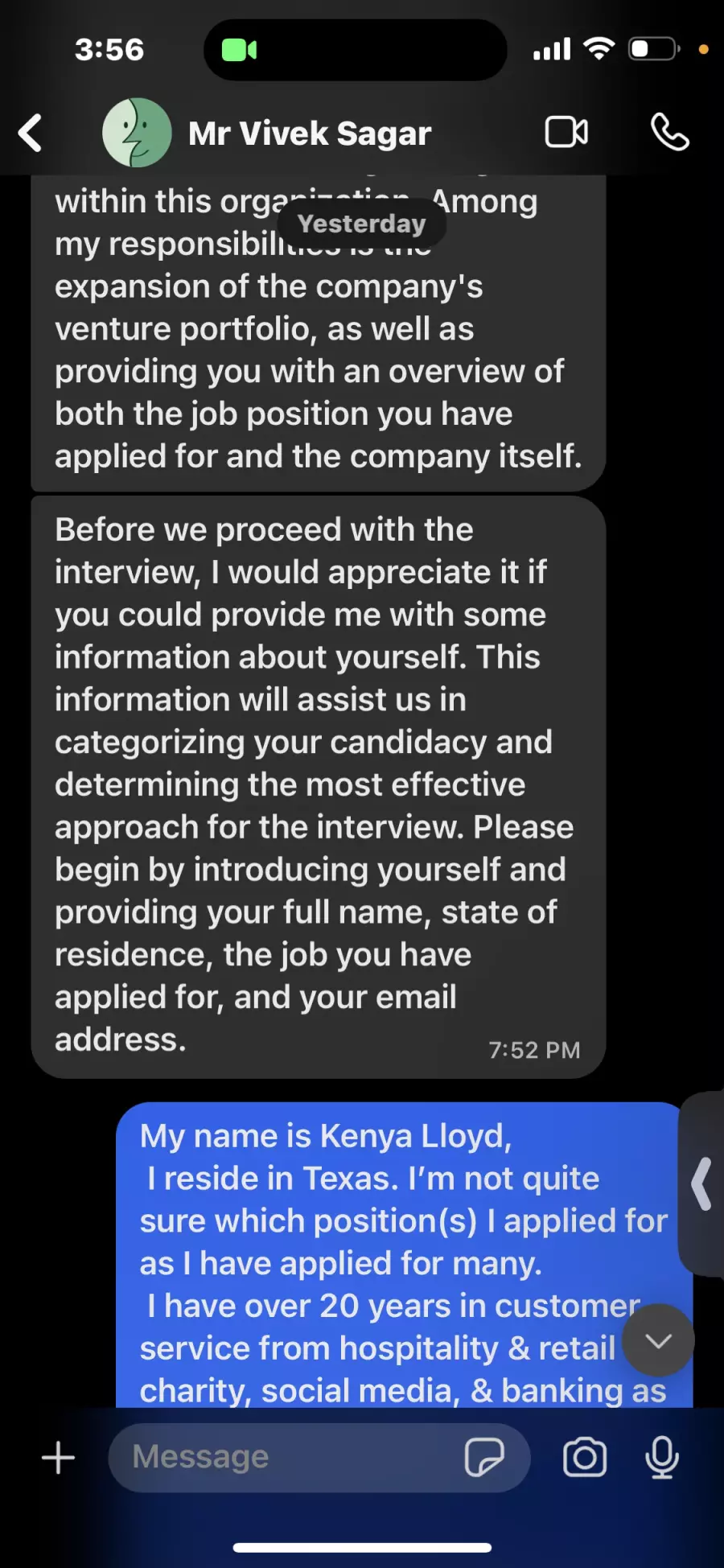Record a voice message with the microphone
Viewport: 724px width, 1568px height.
(662, 1458)
